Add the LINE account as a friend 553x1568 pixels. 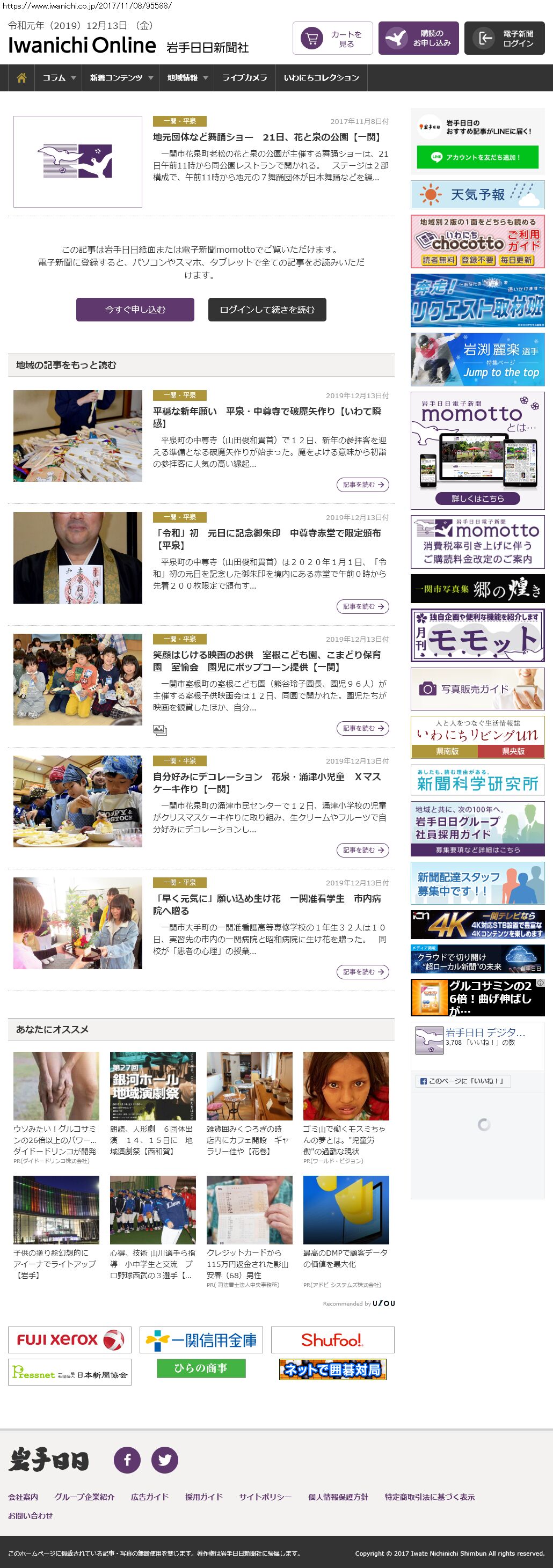coord(477,157)
